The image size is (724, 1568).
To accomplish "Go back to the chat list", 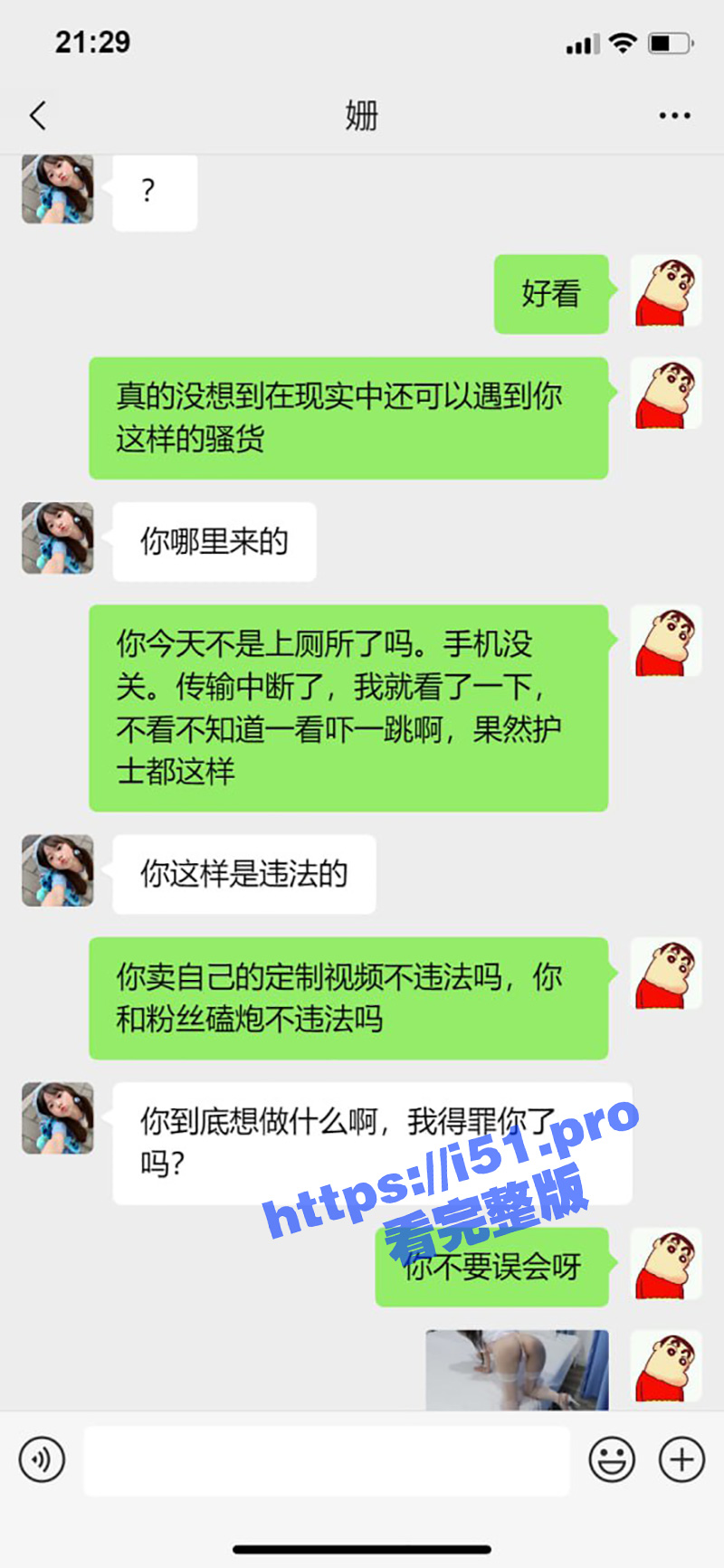I will pos(38,116).
